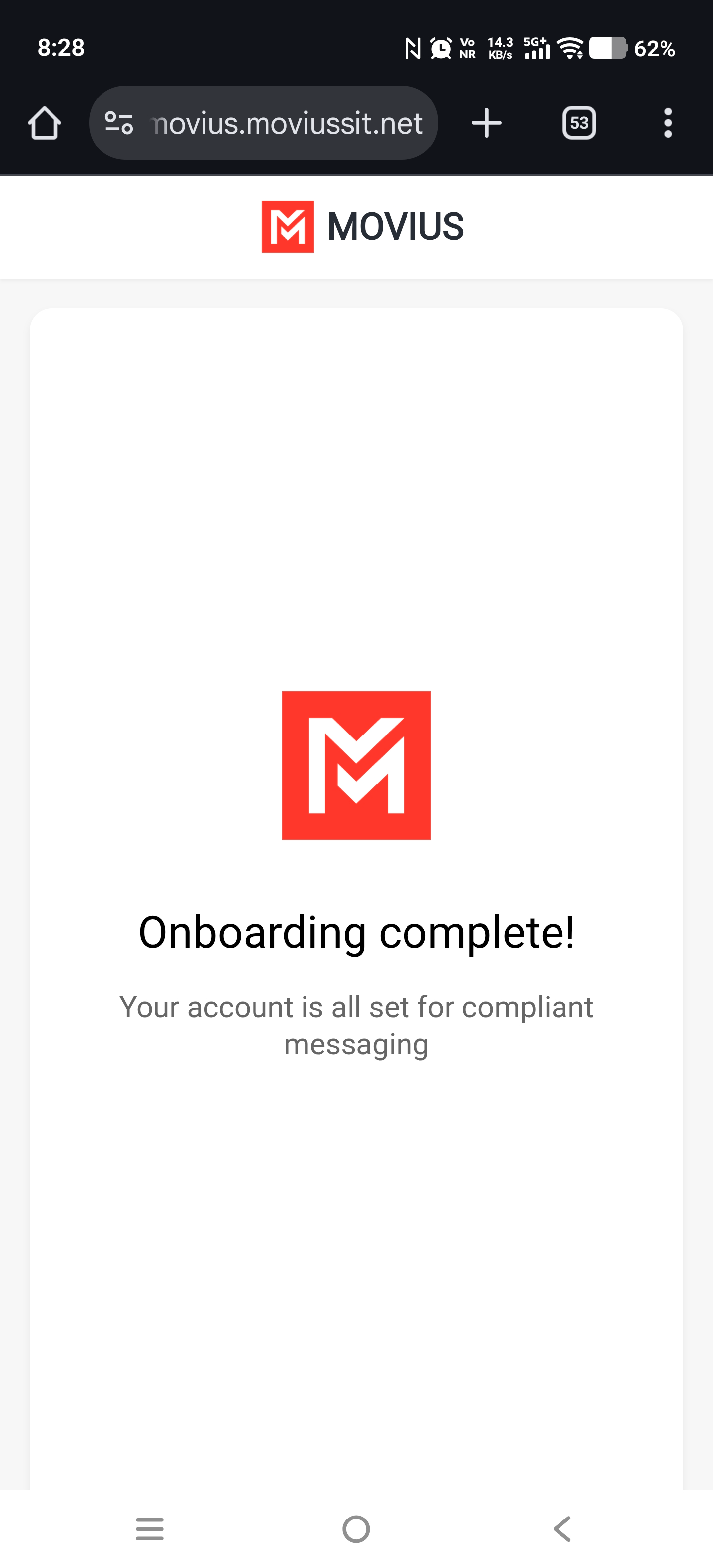Screen dimensions: 713x1568
Task: Go back using system navigation
Action: click(x=562, y=1528)
